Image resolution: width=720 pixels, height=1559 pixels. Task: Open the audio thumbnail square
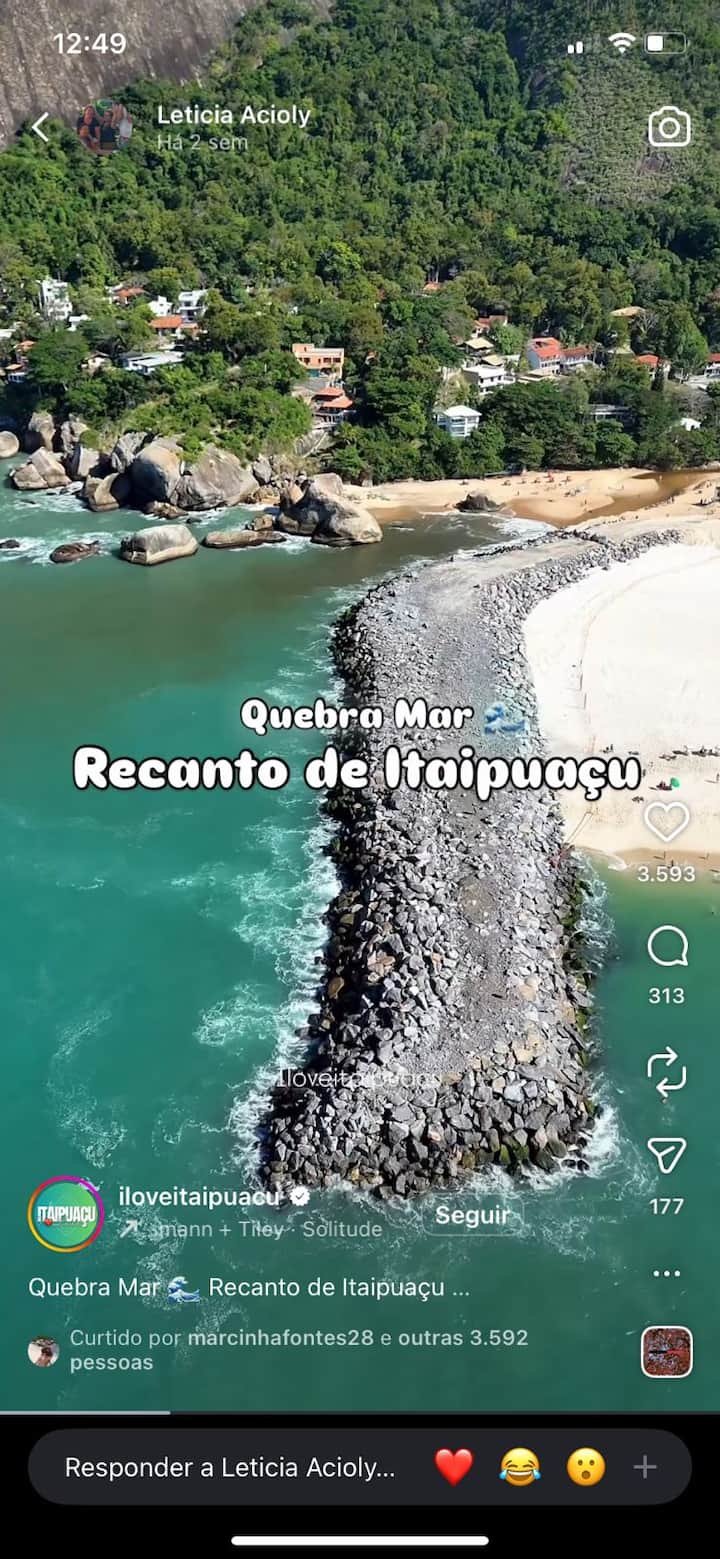click(667, 1352)
